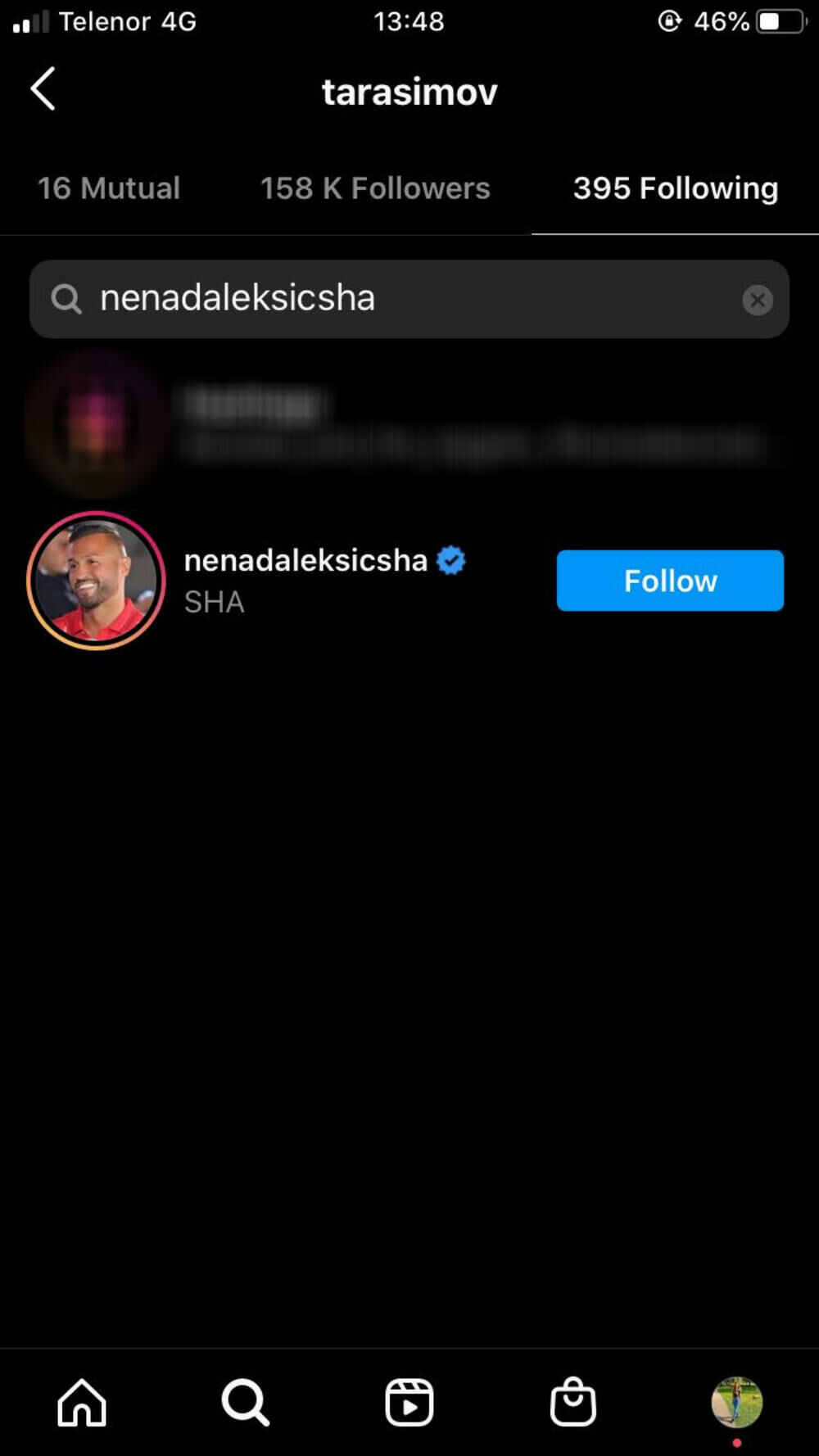Open the Shop tab
This screenshot has height=1456, width=819.
tap(572, 1402)
